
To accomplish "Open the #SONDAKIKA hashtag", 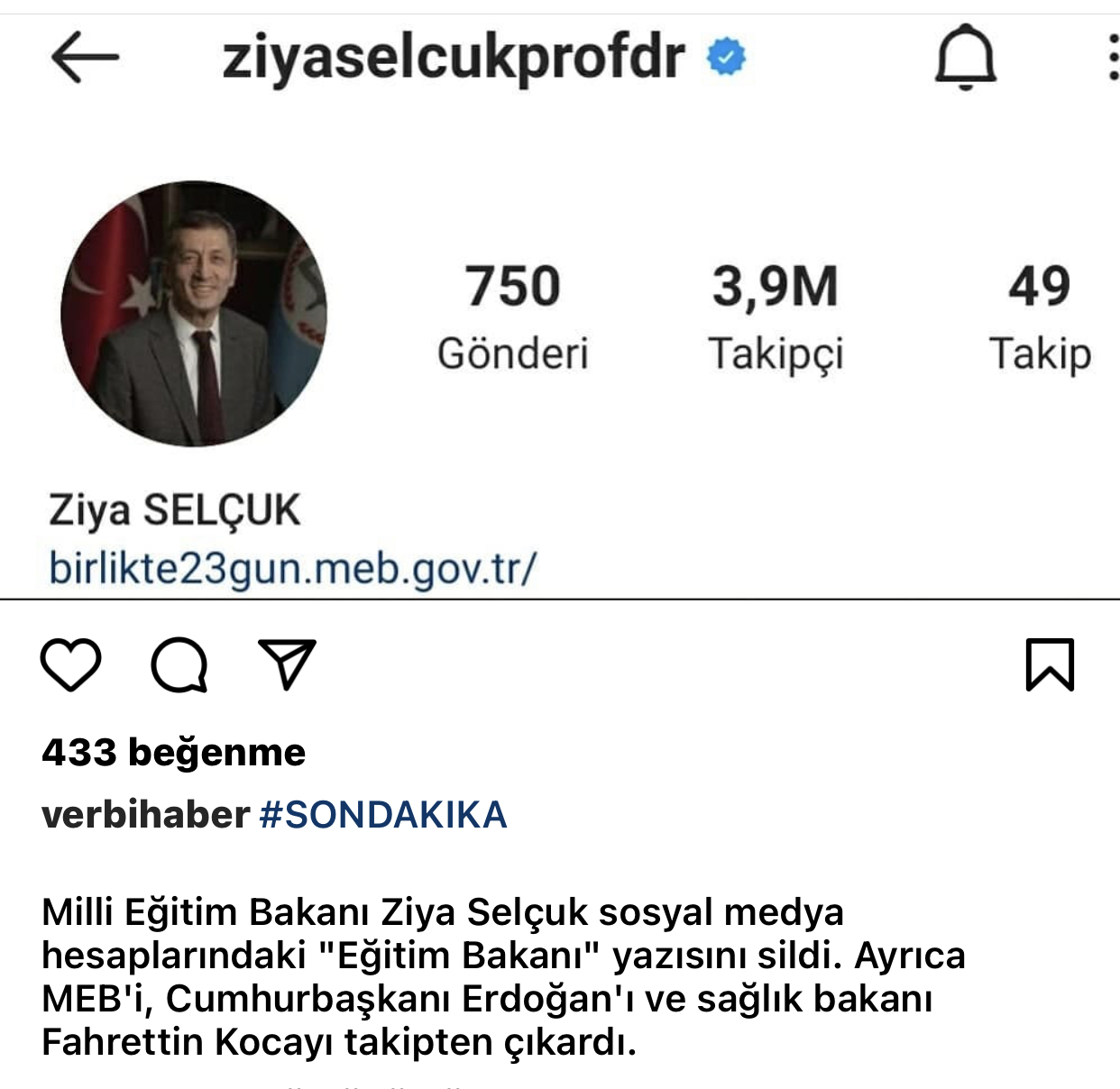I will pos(383,815).
